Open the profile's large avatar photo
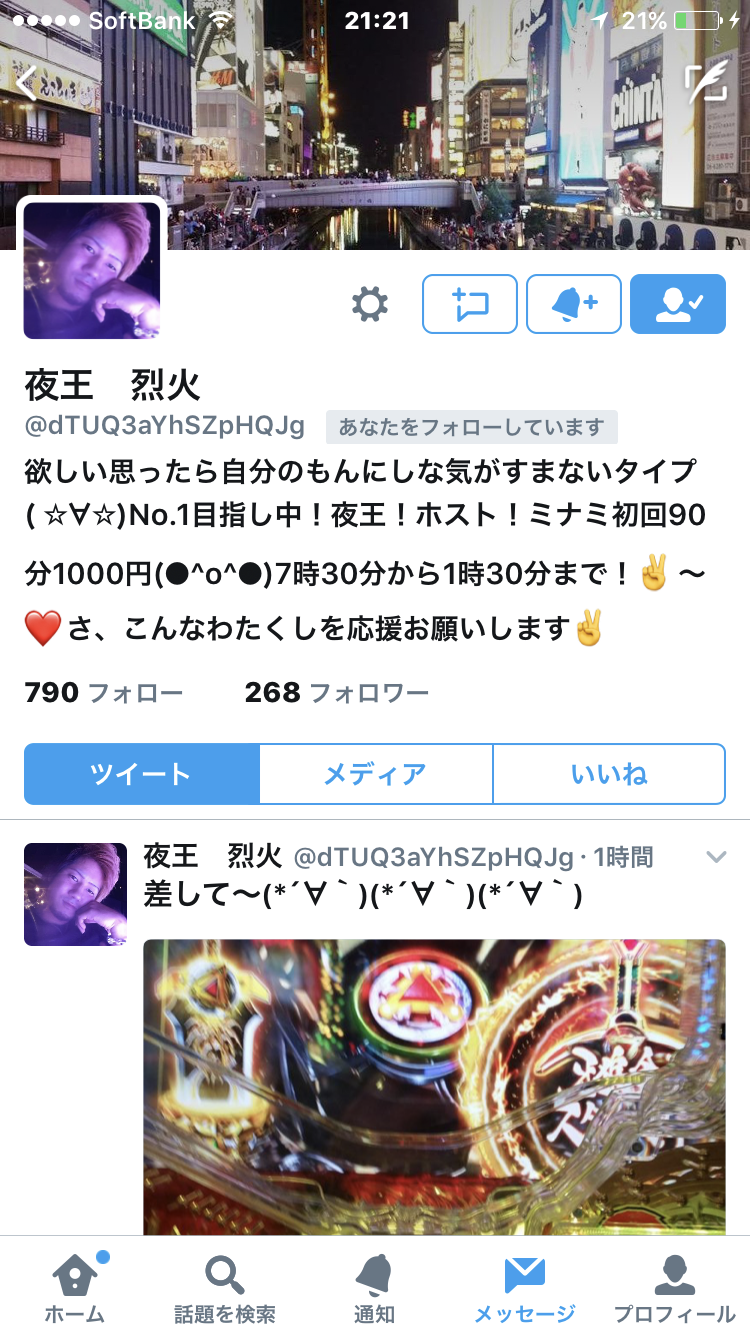750x1334 pixels. [92, 270]
